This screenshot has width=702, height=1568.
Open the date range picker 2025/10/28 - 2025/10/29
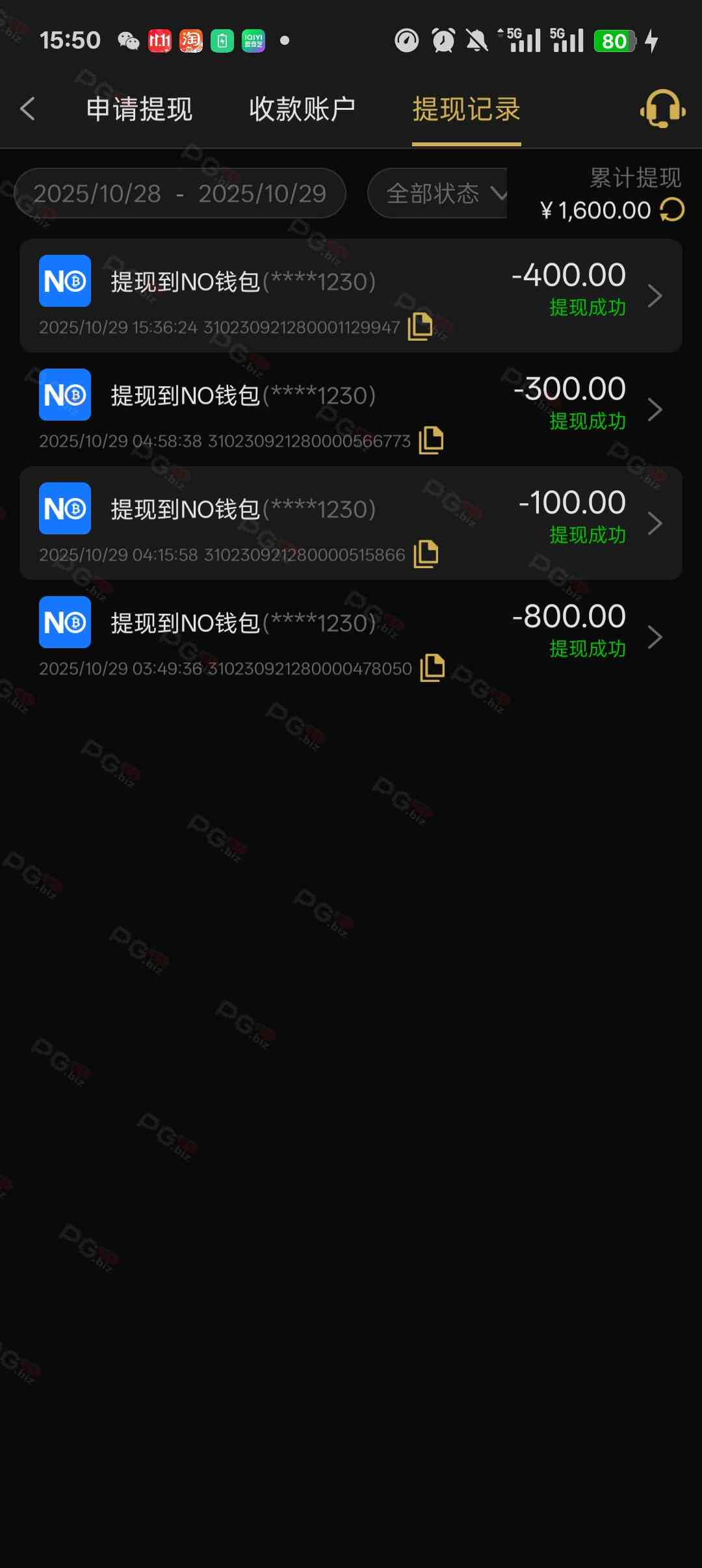click(180, 194)
